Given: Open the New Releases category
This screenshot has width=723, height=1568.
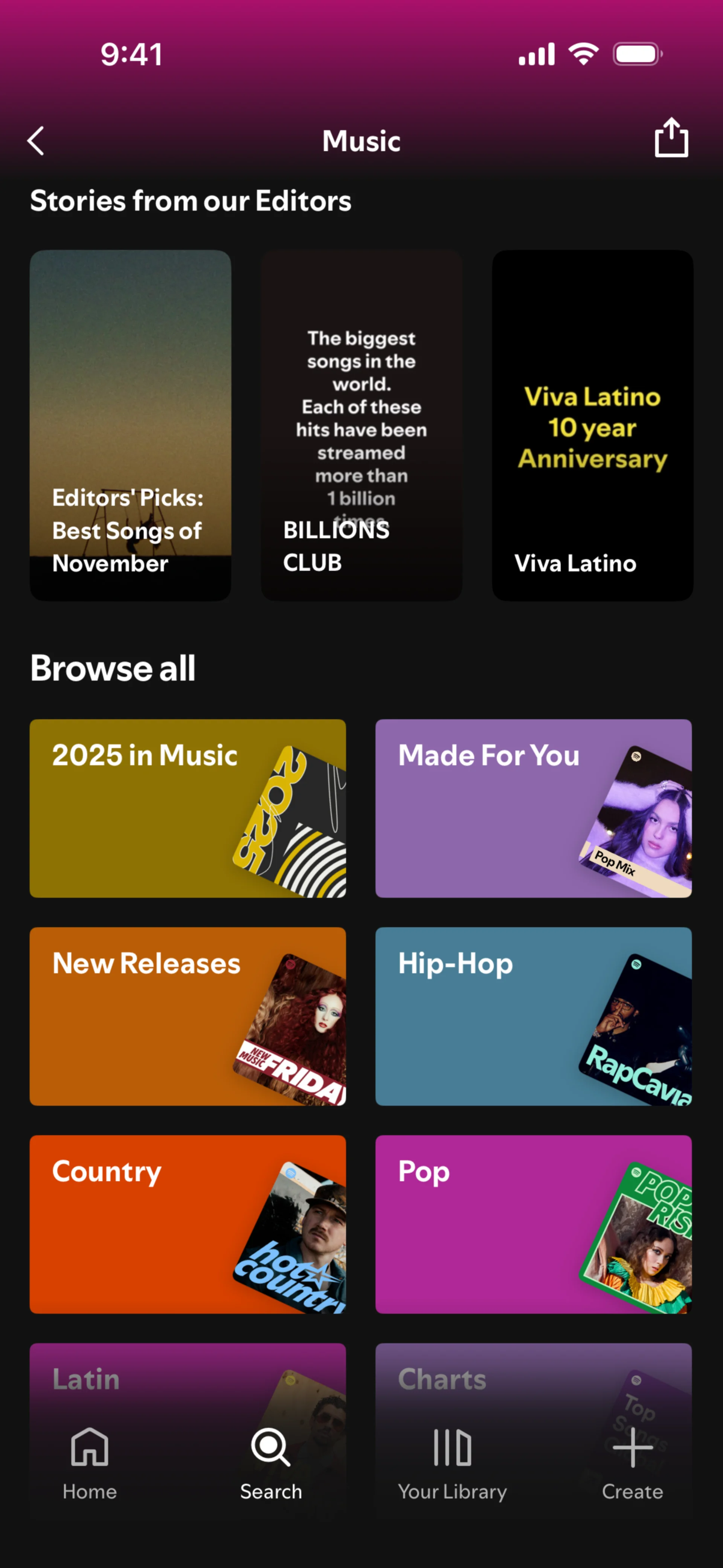Looking at the screenshot, I should [x=188, y=1016].
